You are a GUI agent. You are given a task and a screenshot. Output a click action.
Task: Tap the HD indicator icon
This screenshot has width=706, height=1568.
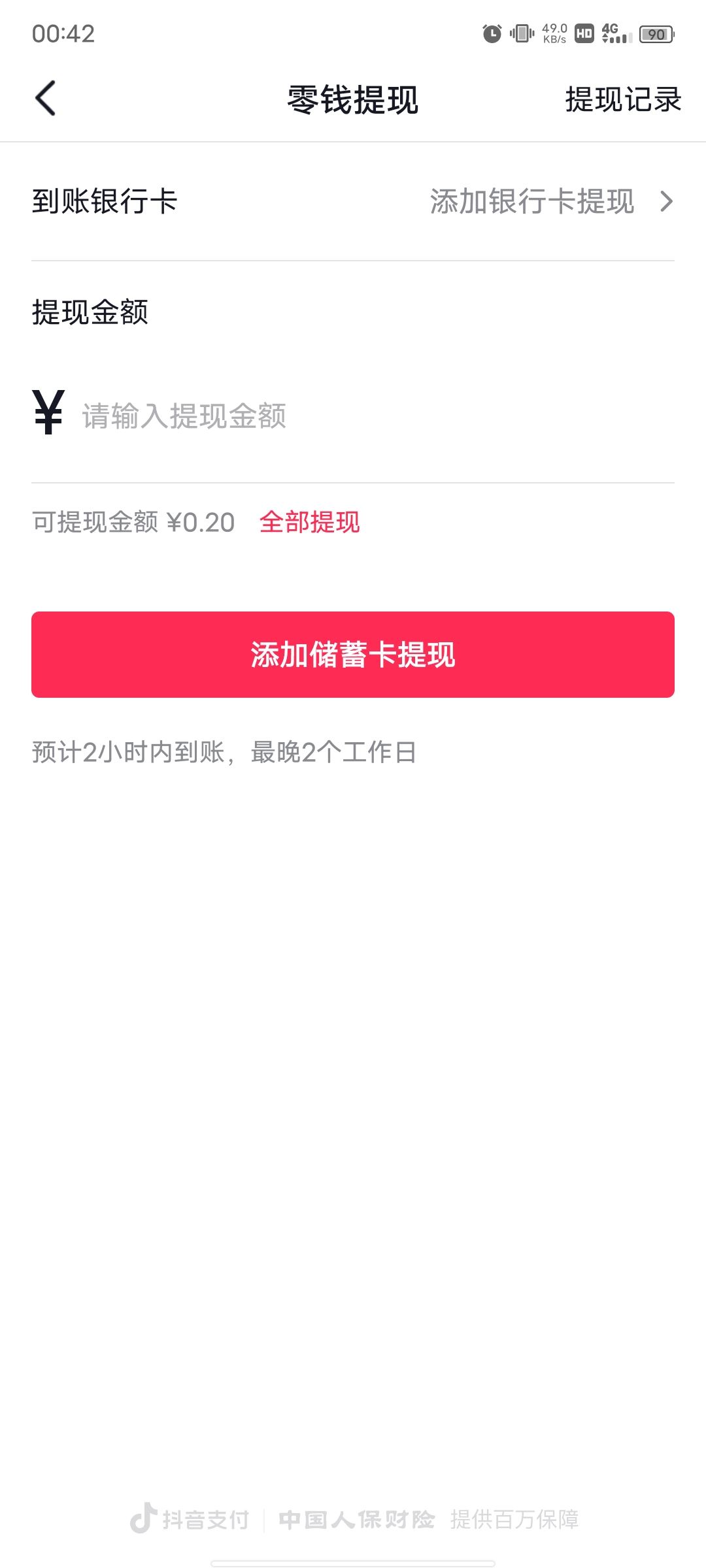584,34
